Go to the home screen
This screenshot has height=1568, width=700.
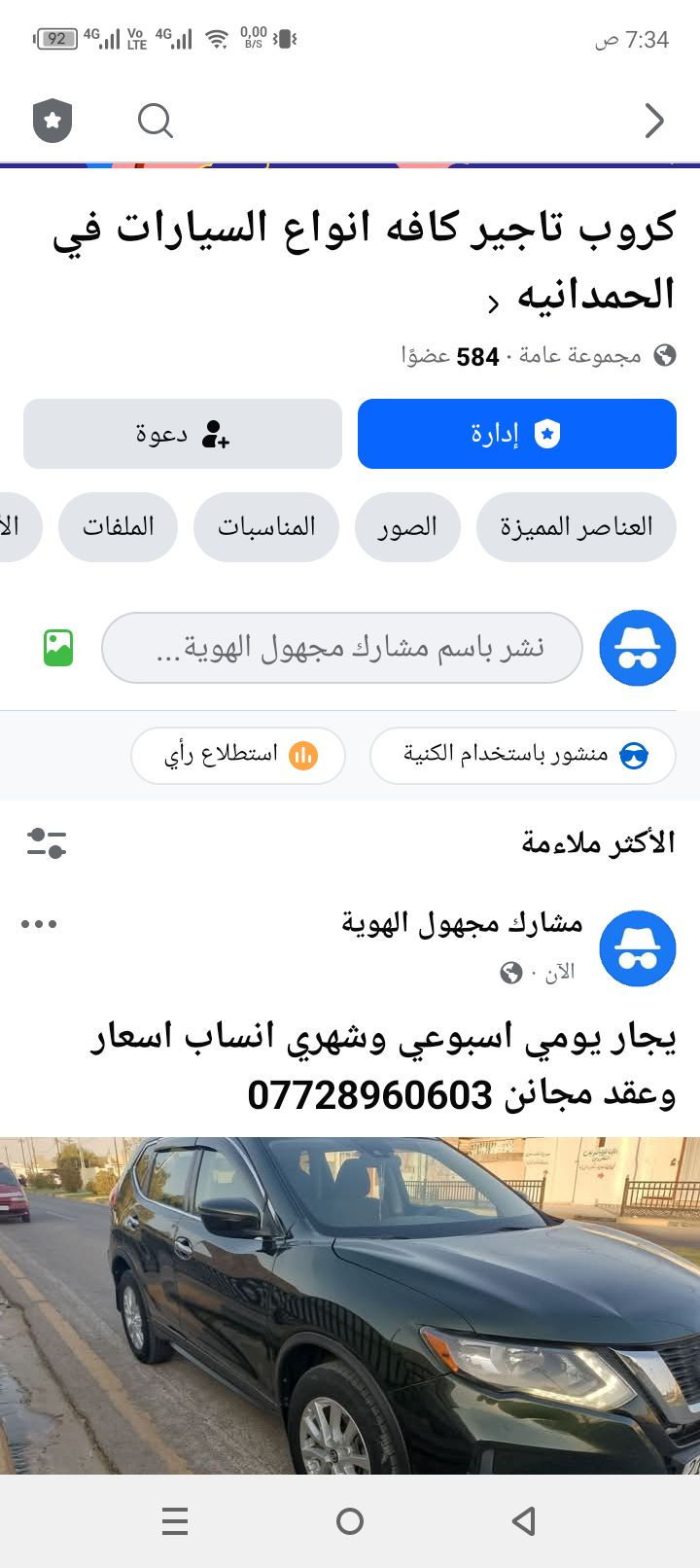tap(350, 1521)
